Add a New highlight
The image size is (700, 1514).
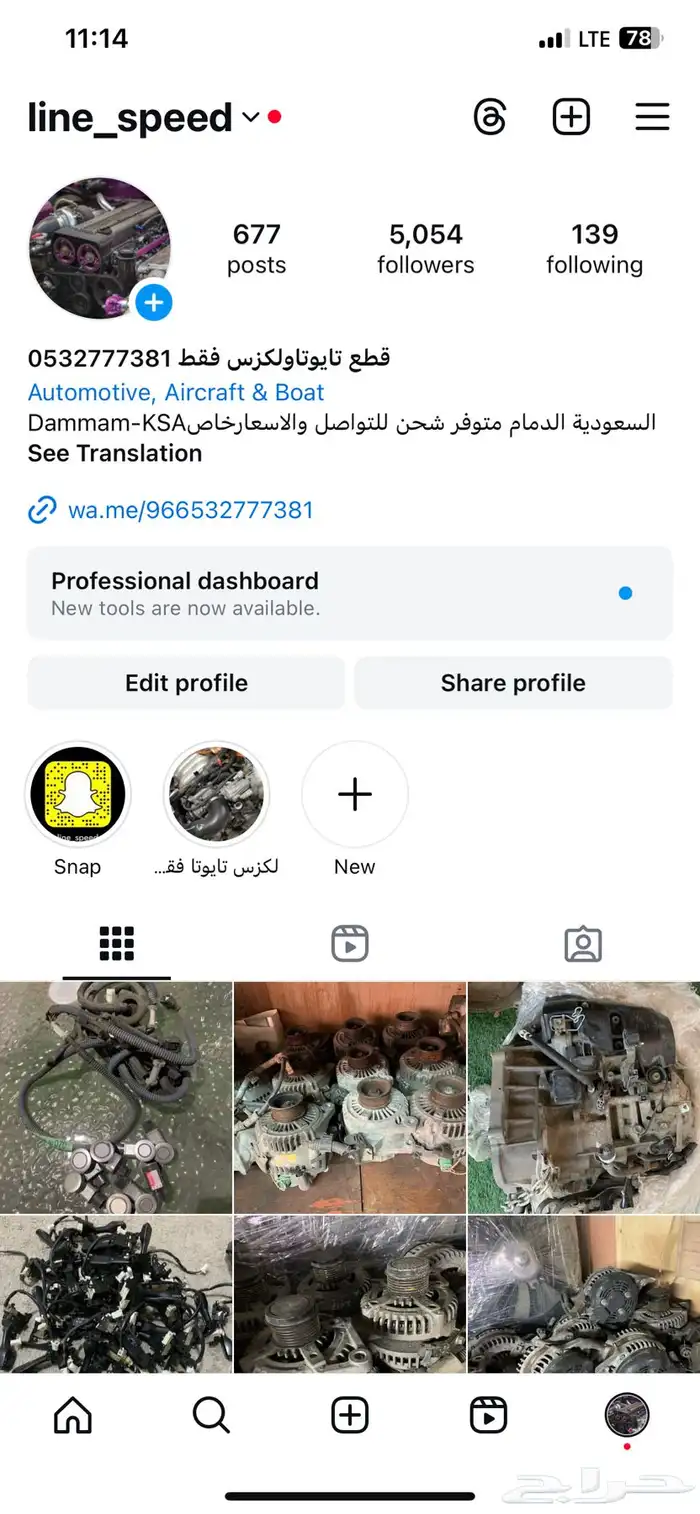click(355, 795)
